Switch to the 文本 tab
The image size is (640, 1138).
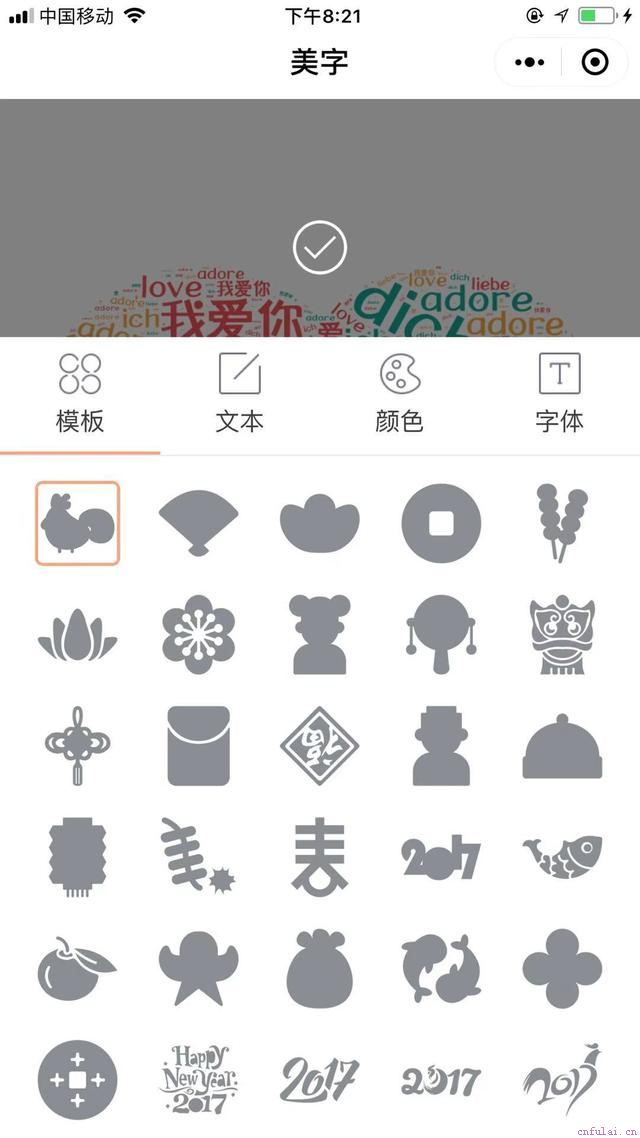tap(240, 393)
